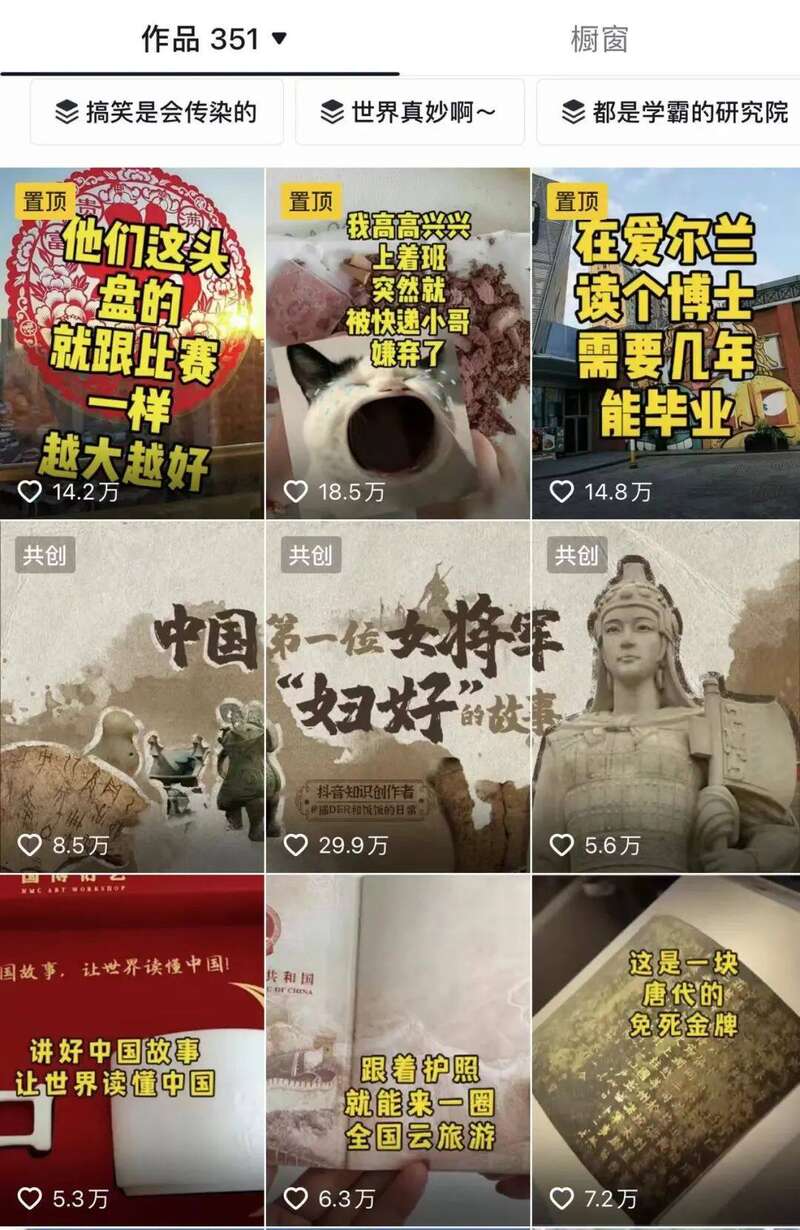Image resolution: width=800 pixels, height=1230 pixels.
Task: Switch to the 橱窗 tab
Action: coord(599,40)
